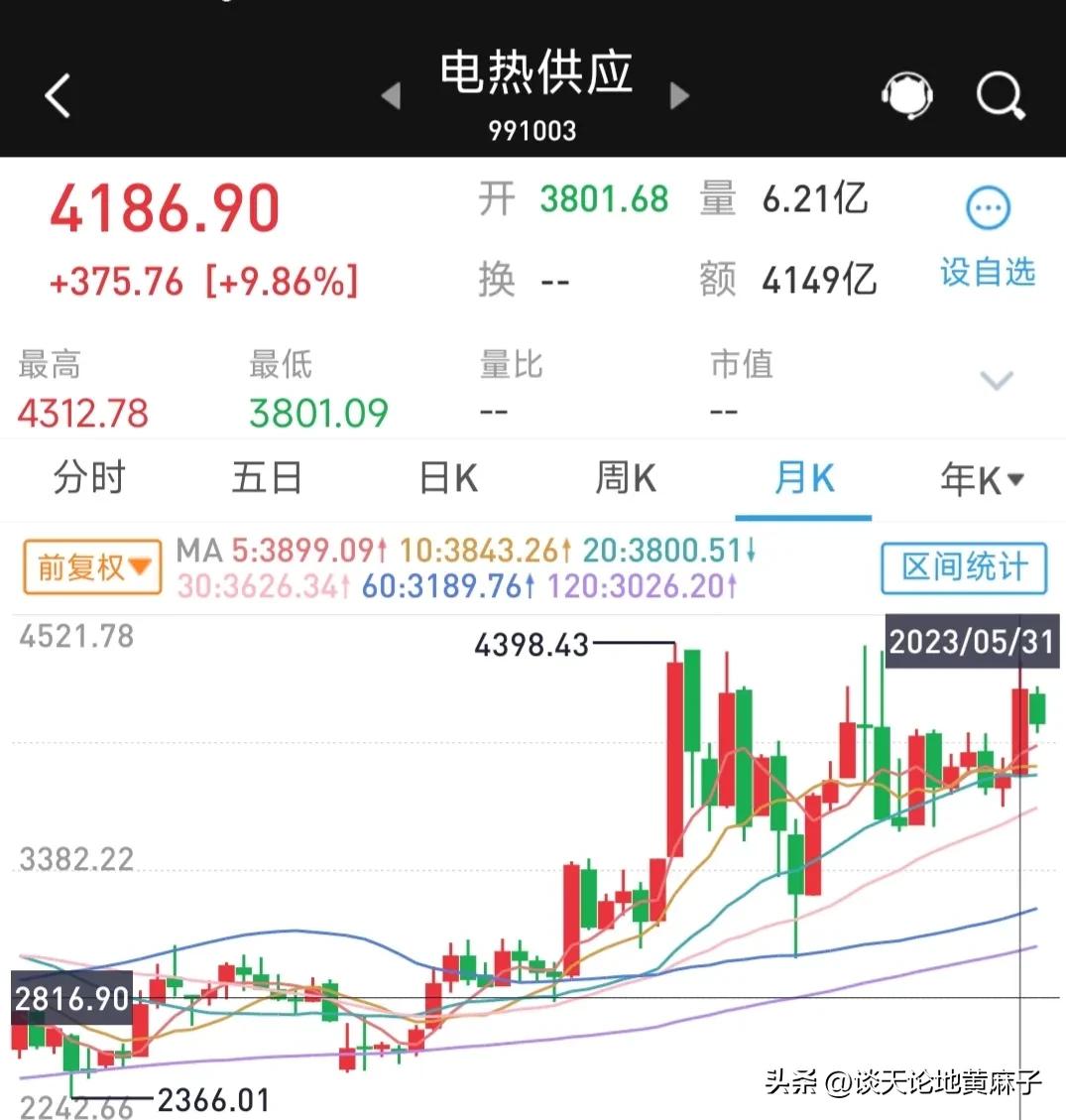Select the 五日 five-day view
This screenshot has height=1120, width=1066.
(266, 478)
